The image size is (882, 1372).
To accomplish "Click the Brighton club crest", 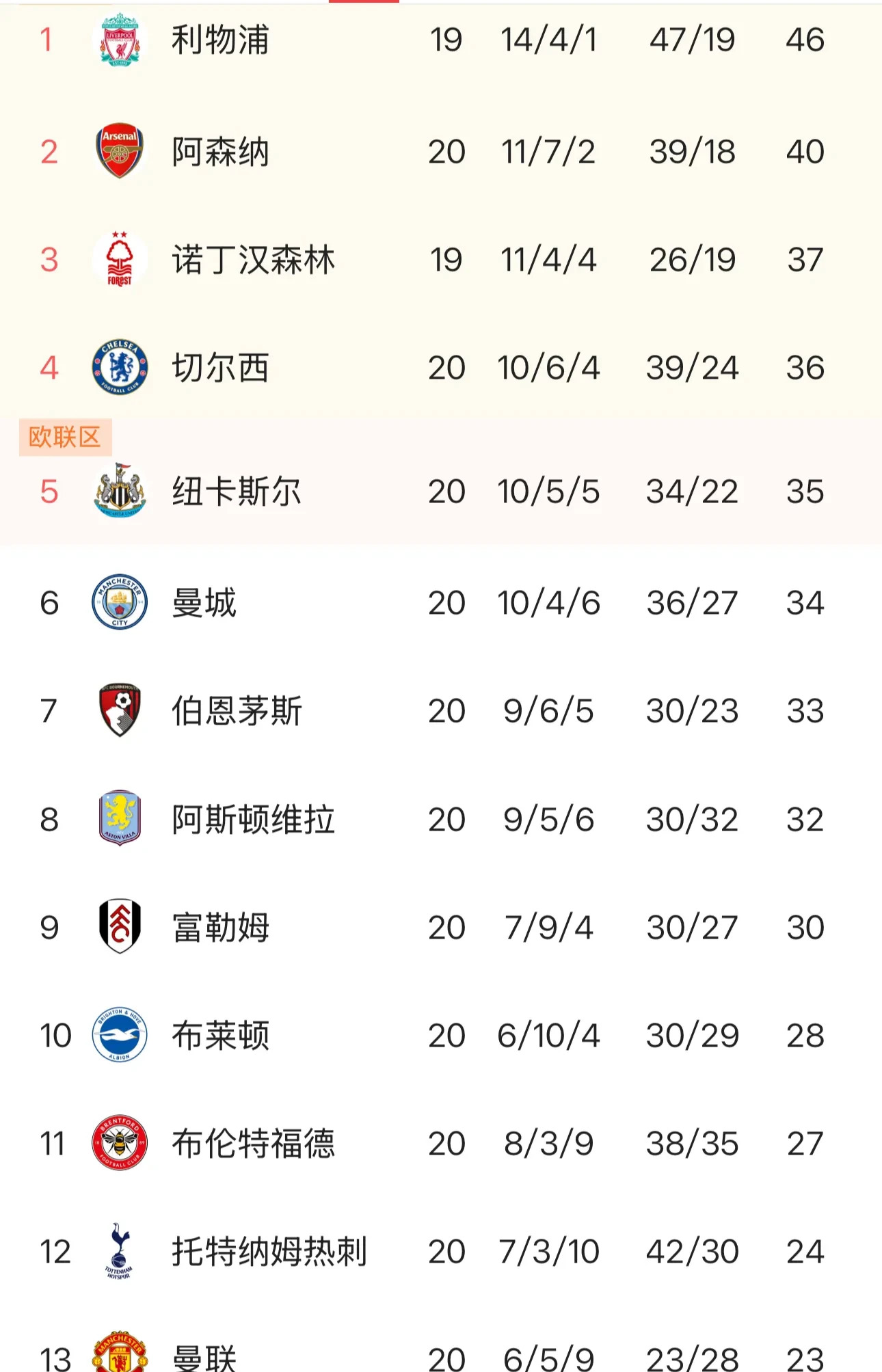I will coord(118,1035).
